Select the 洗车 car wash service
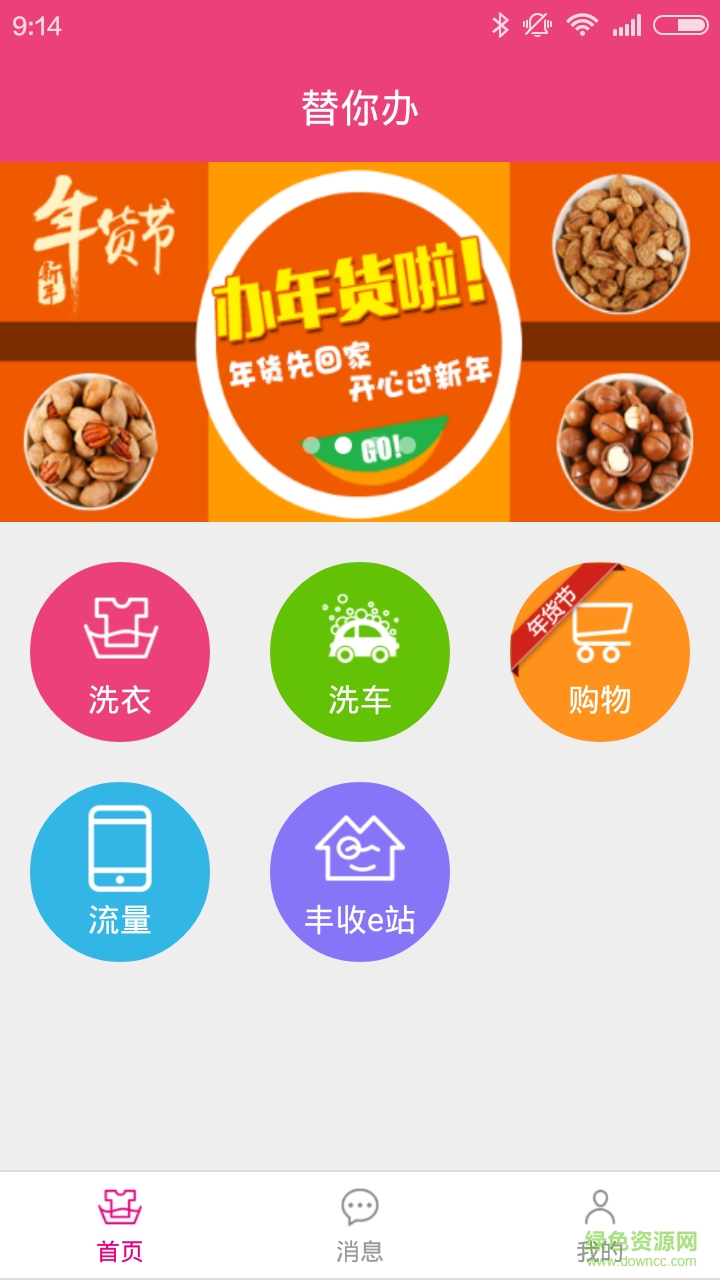The image size is (720, 1280). click(x=360, y=652)
